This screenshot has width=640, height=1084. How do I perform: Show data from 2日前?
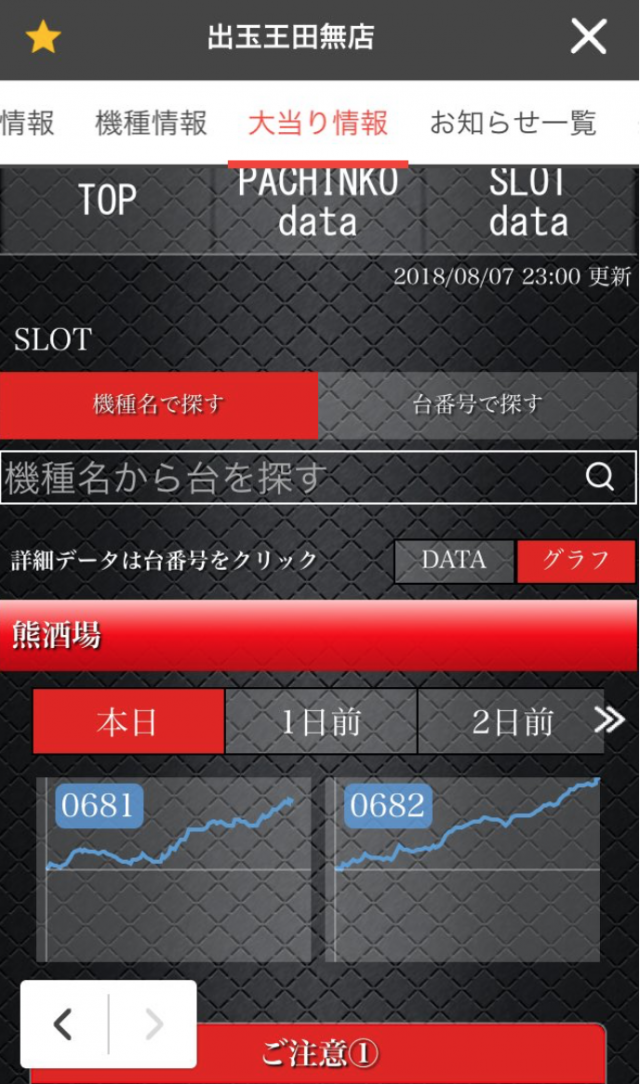click(x=510, y=721)
